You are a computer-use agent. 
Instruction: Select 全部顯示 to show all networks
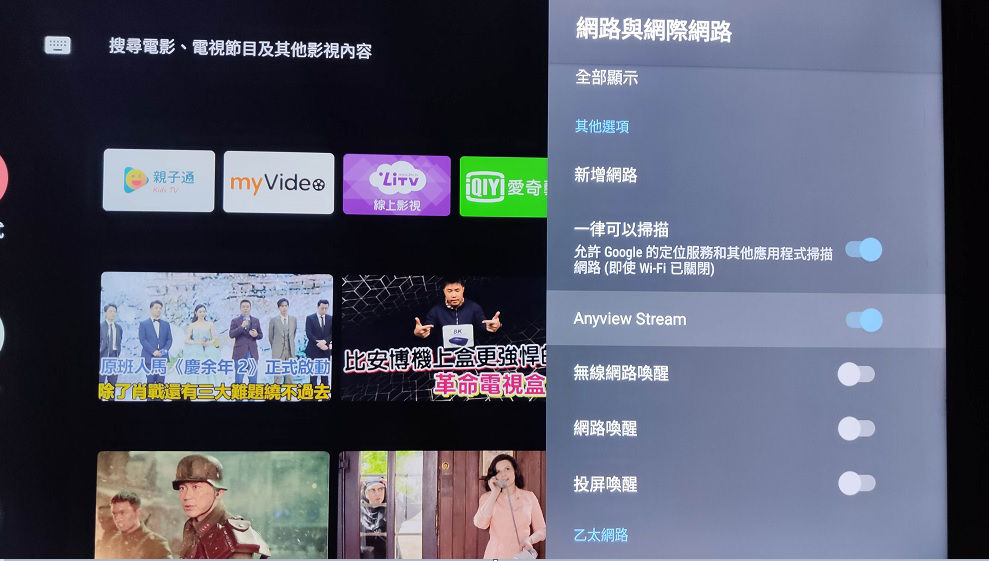[606, 77]
